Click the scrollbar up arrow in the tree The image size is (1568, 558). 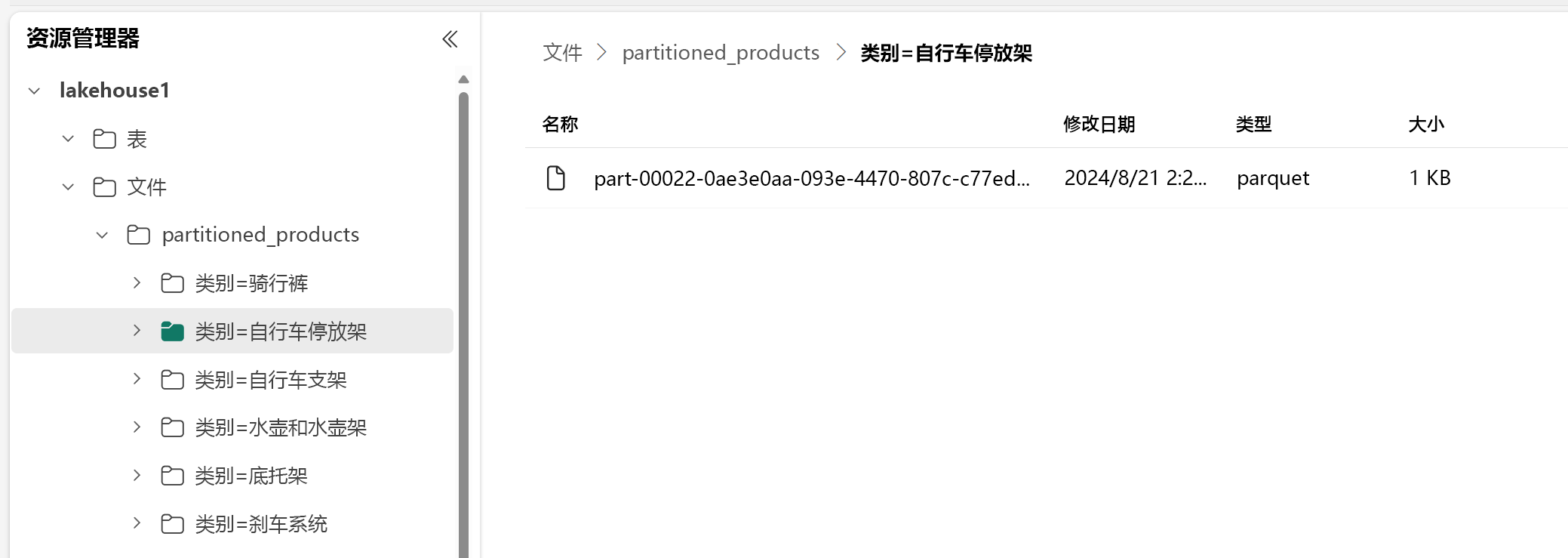pos(463,79)
